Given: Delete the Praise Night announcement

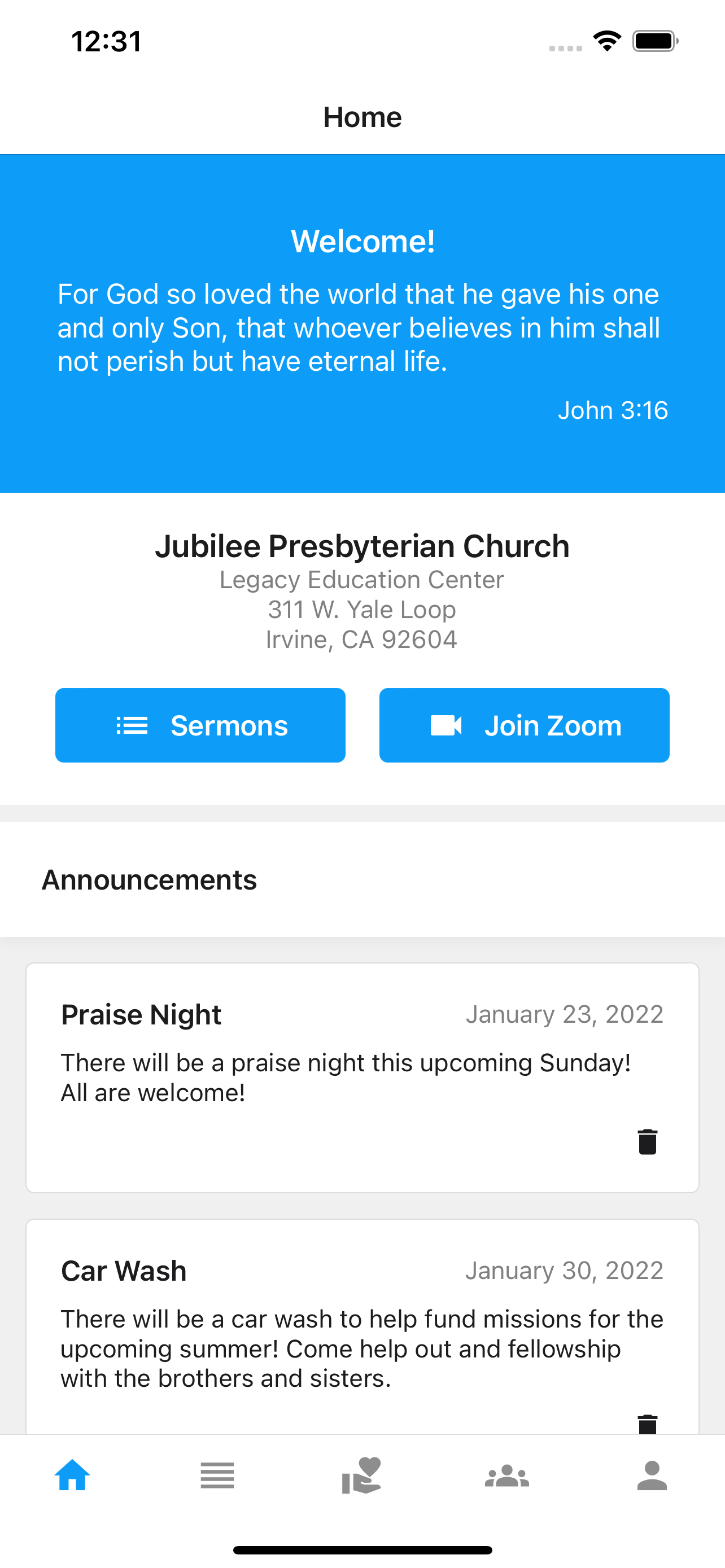Looking at the screenshot, I should pos(647,1141).
